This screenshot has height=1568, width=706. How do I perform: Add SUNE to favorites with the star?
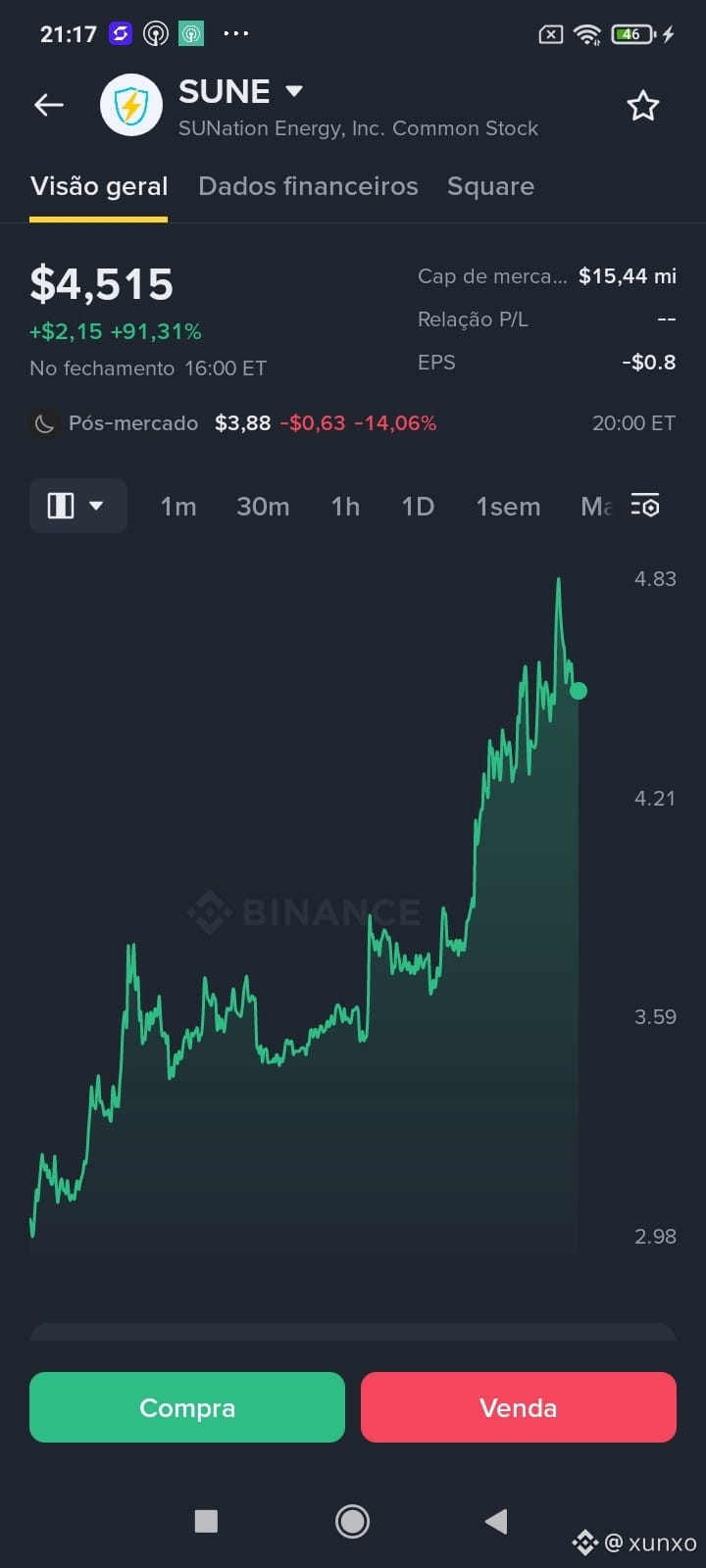[643, 105]
